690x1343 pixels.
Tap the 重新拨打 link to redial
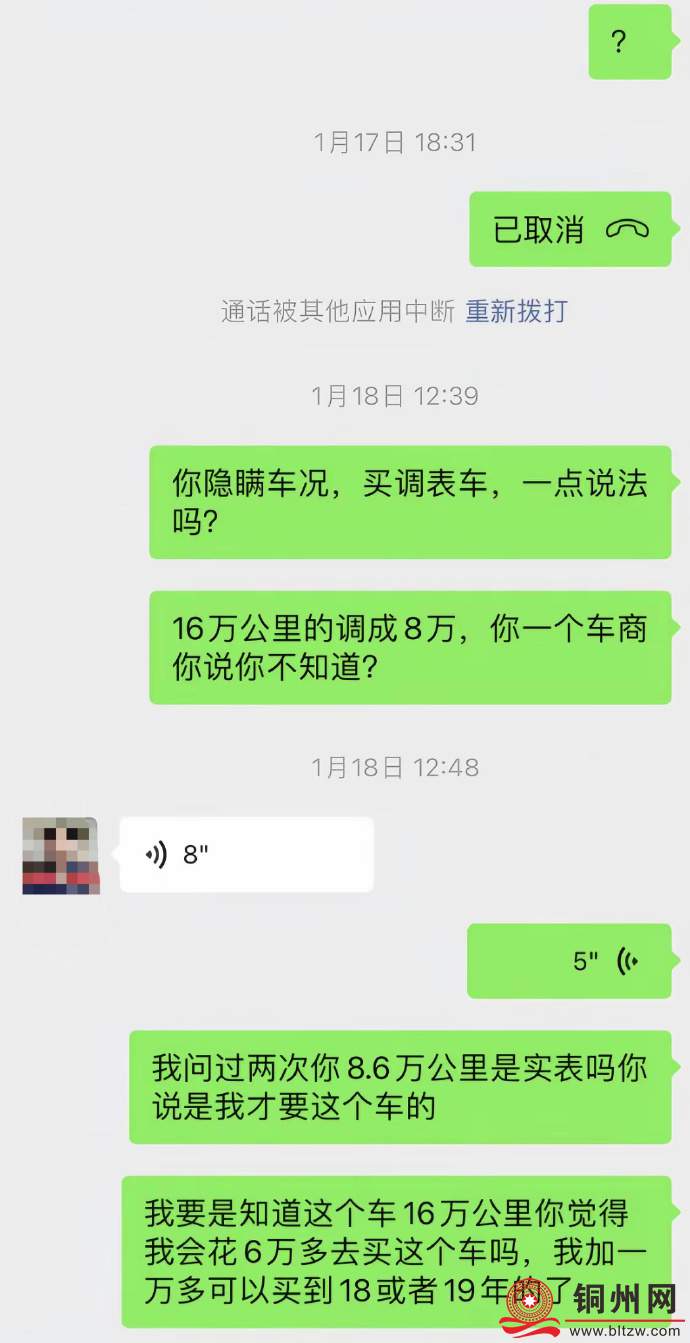click(516, 311)
